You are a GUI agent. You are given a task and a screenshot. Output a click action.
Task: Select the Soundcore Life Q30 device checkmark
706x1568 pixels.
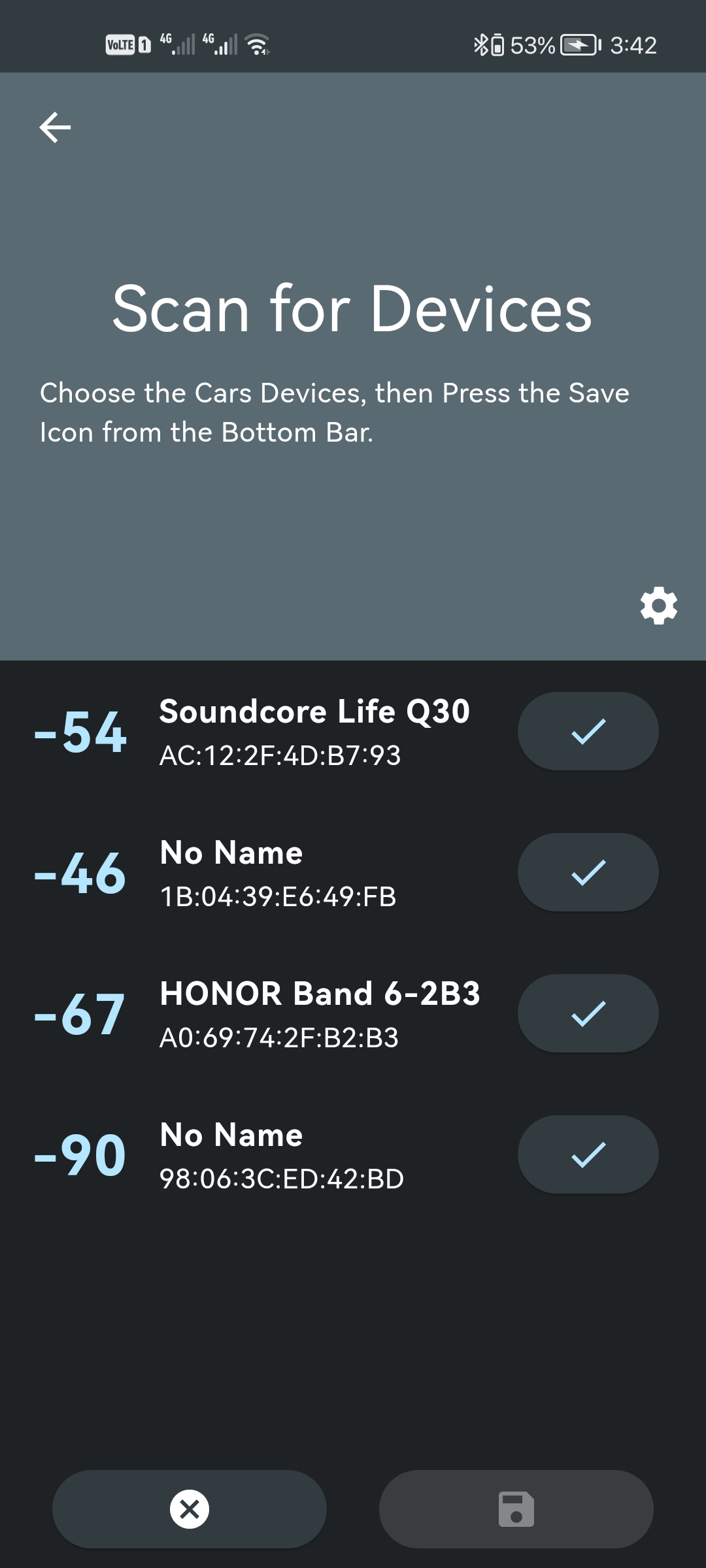[588, 731]
